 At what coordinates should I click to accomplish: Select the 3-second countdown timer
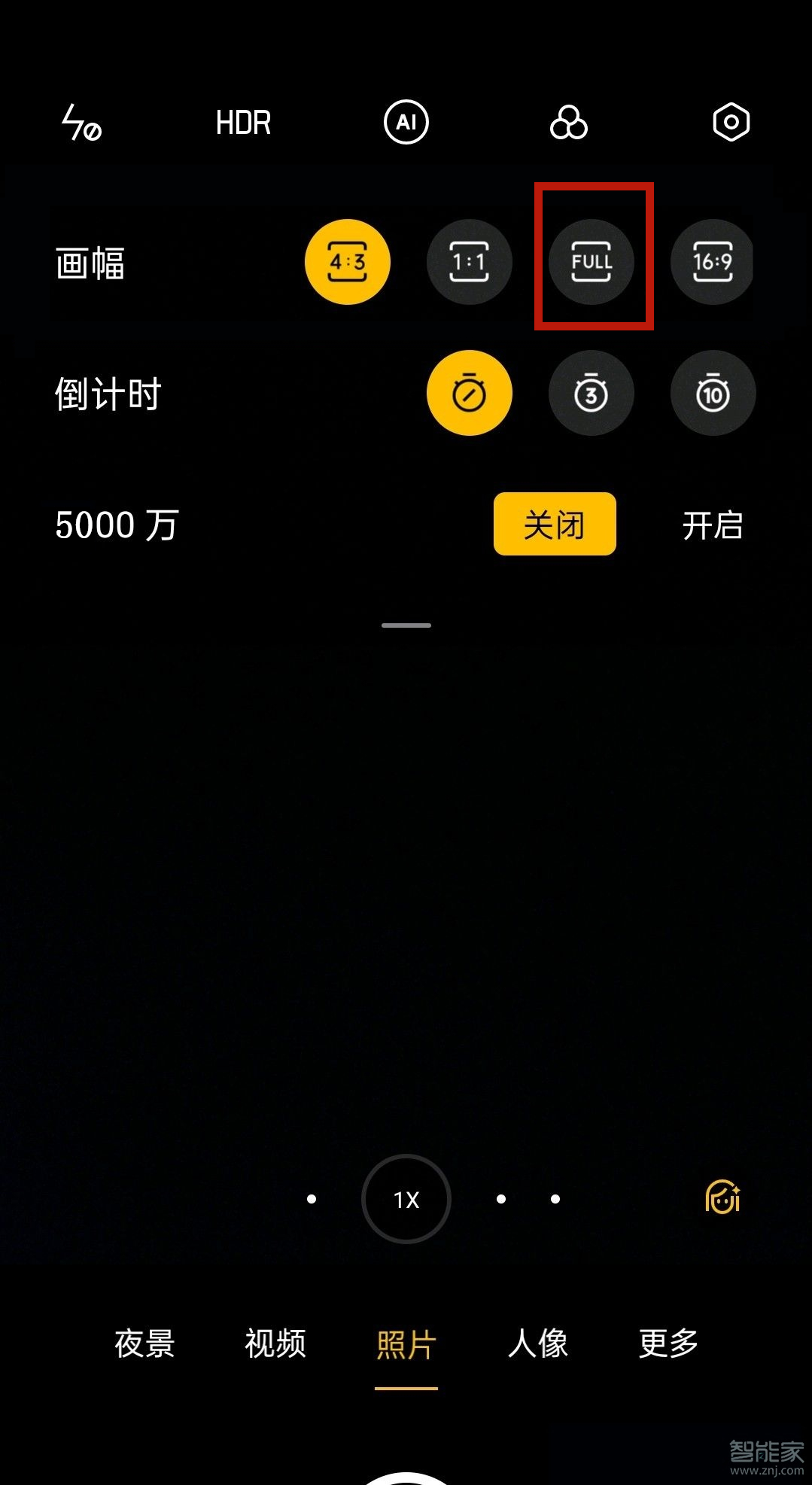pos(592,393)
